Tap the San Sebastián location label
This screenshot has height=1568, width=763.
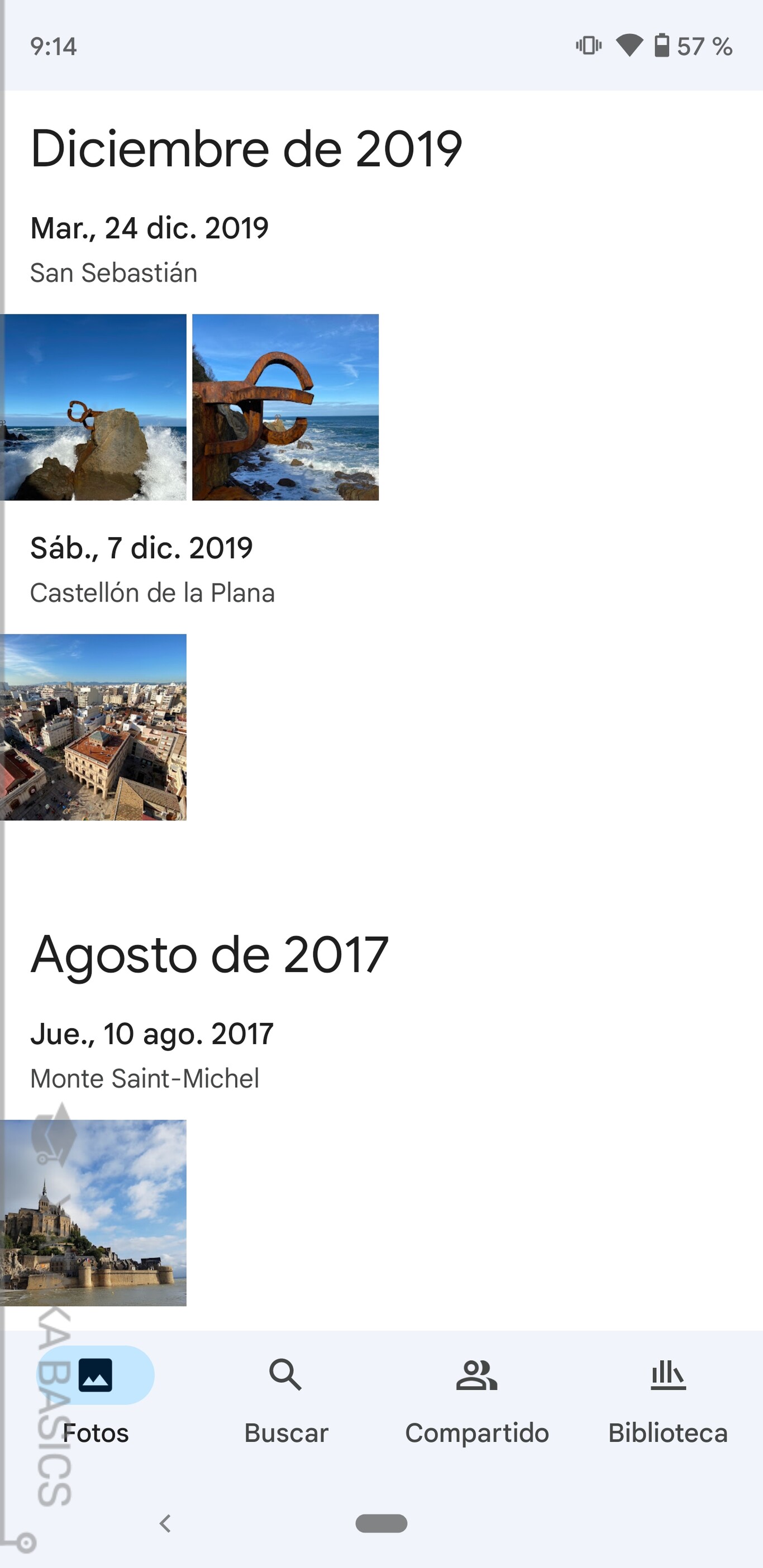pyautogui.click(x=113, y=273)
